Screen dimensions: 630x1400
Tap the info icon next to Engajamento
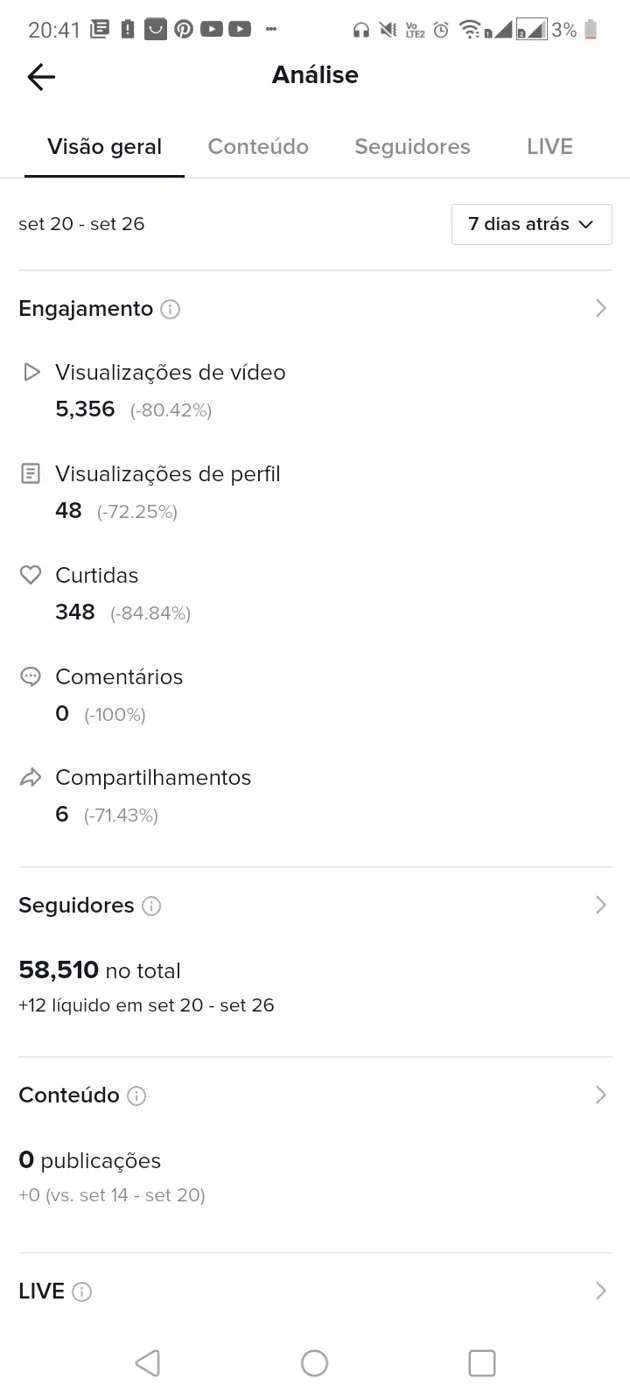pos(170,310)
